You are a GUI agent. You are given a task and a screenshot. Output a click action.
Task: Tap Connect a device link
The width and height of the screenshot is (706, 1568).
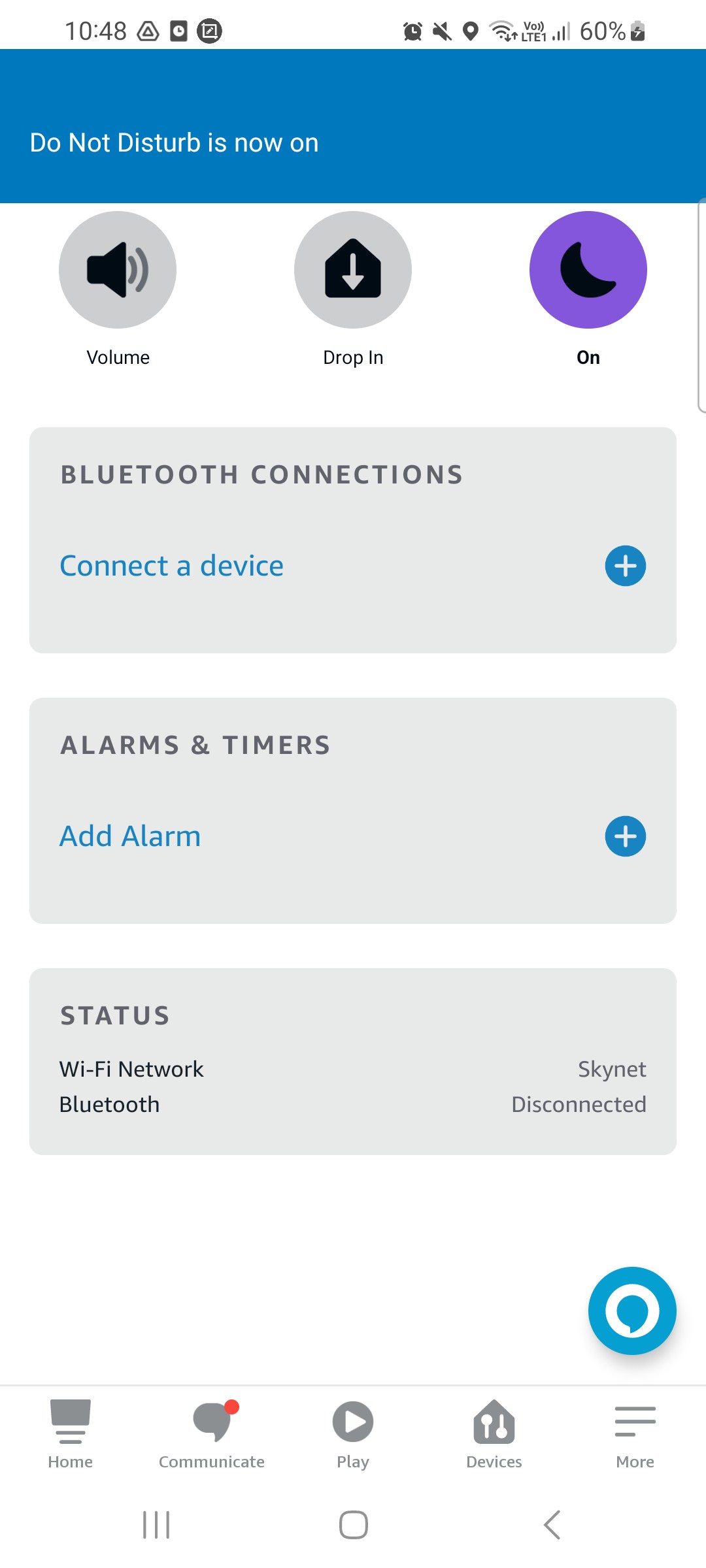(x=172, y=566)
